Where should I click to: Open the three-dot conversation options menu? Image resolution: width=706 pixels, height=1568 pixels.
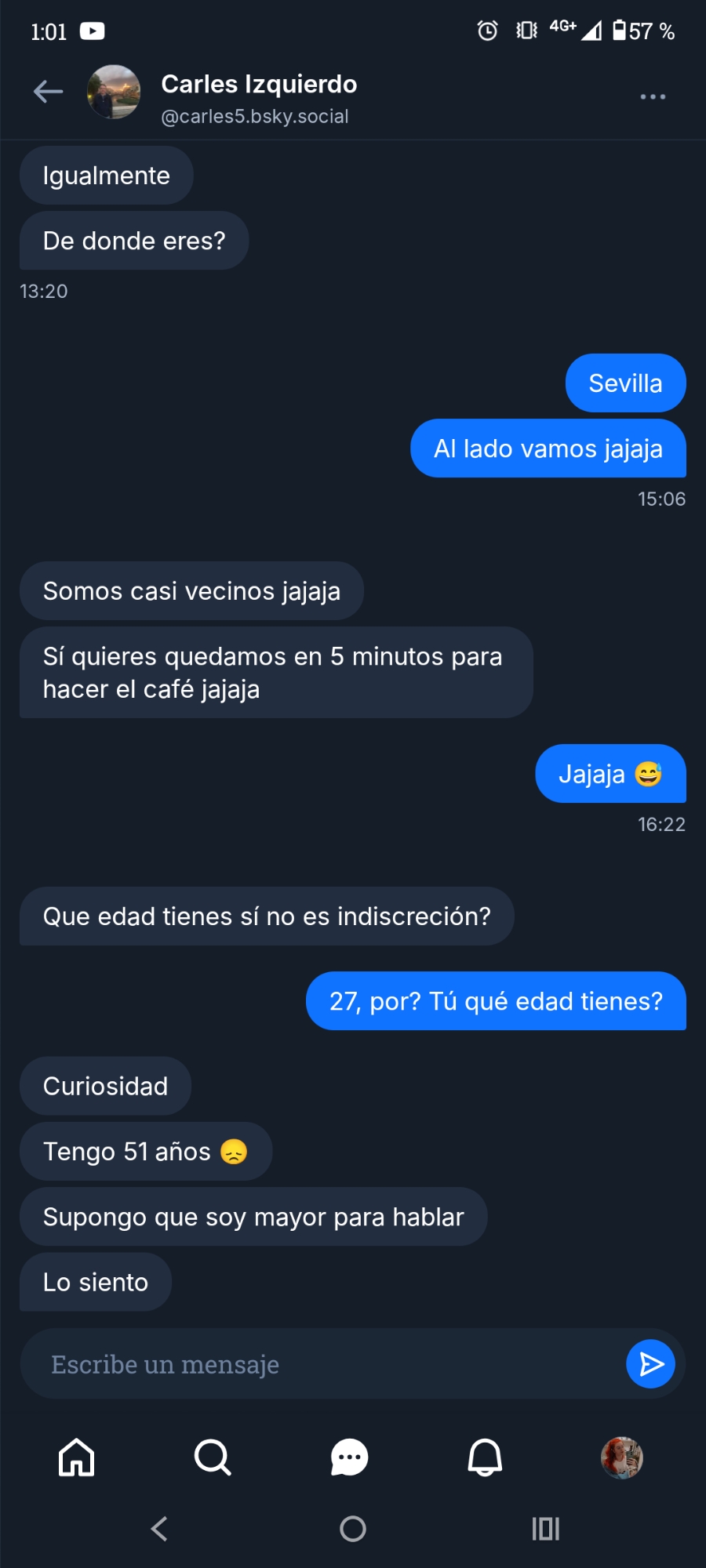652,96
